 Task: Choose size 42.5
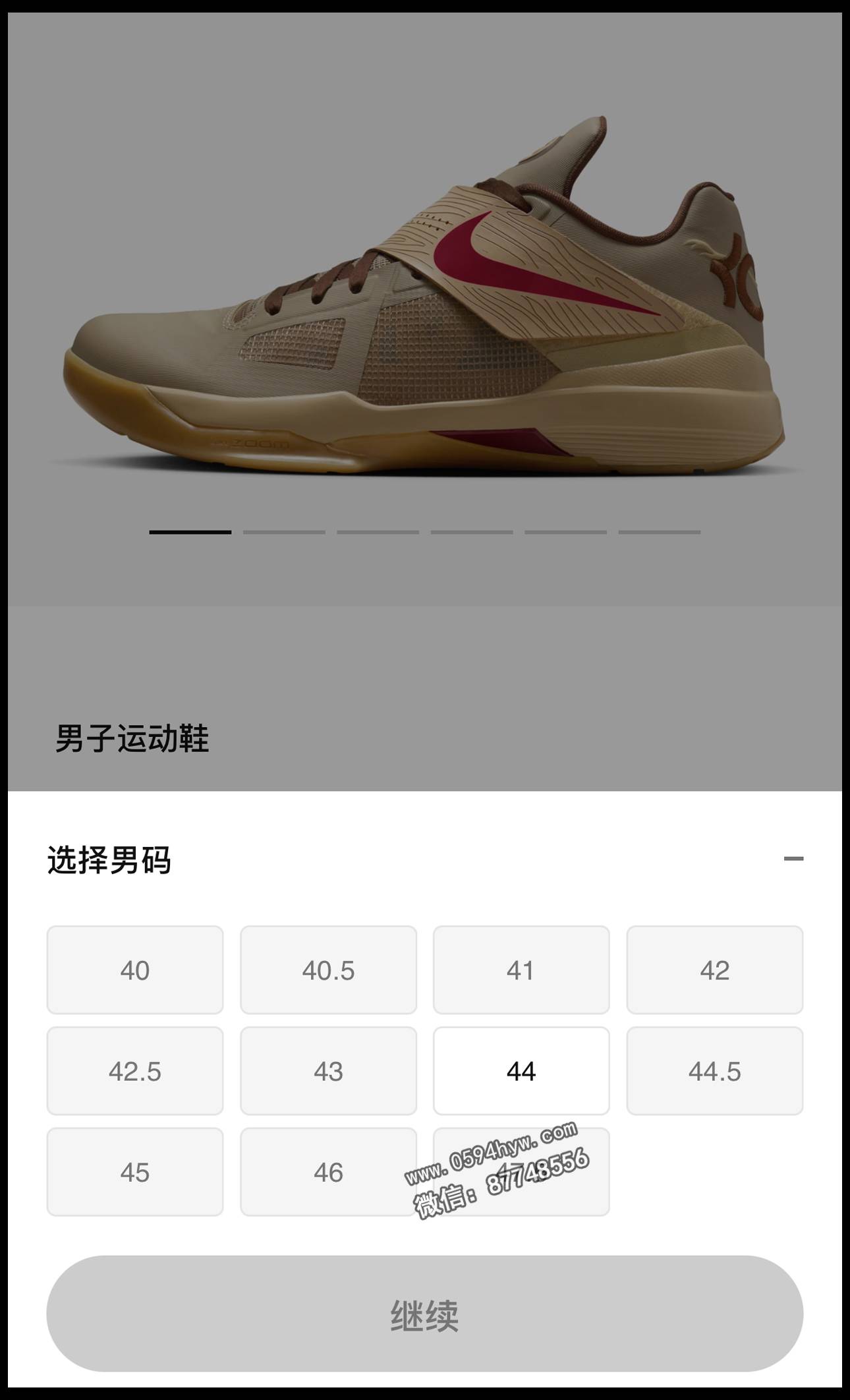[135, 1071]
